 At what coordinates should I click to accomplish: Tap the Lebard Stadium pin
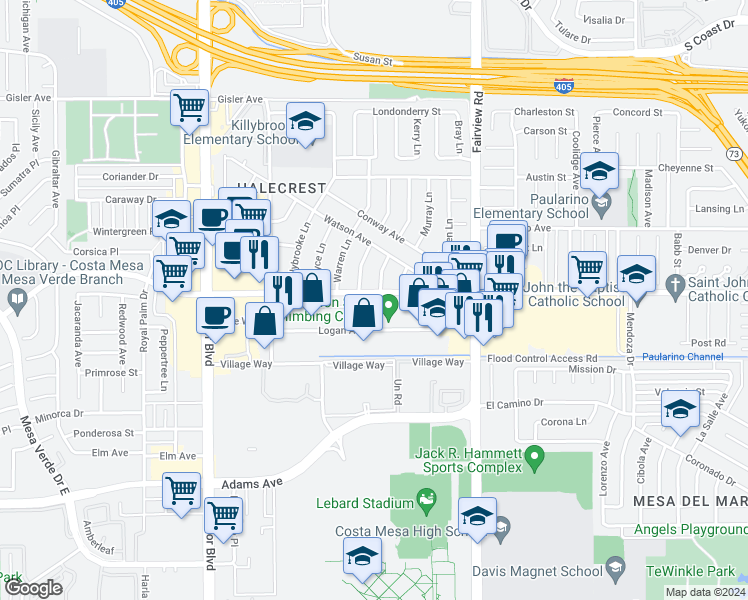click(426, 502)
